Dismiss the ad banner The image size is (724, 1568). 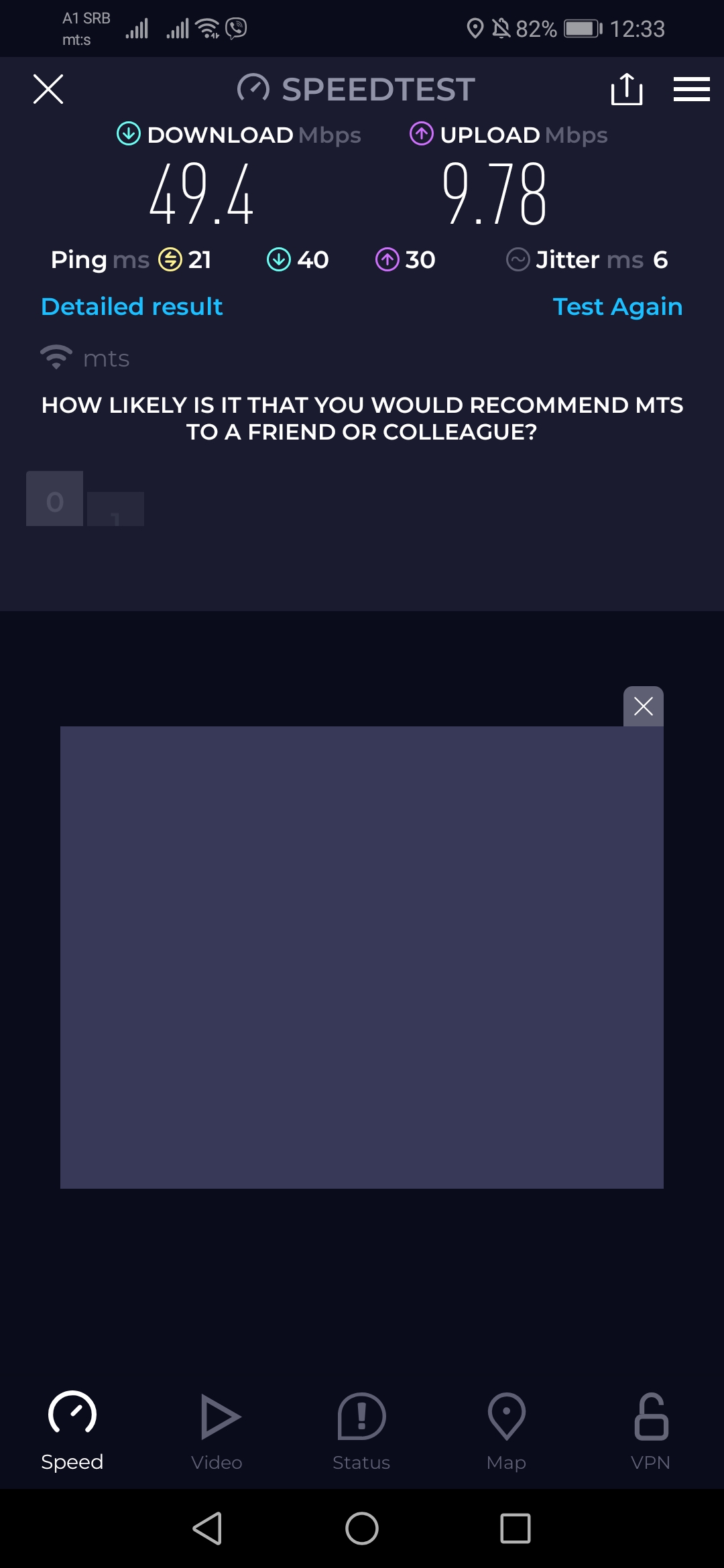(643, 706)
